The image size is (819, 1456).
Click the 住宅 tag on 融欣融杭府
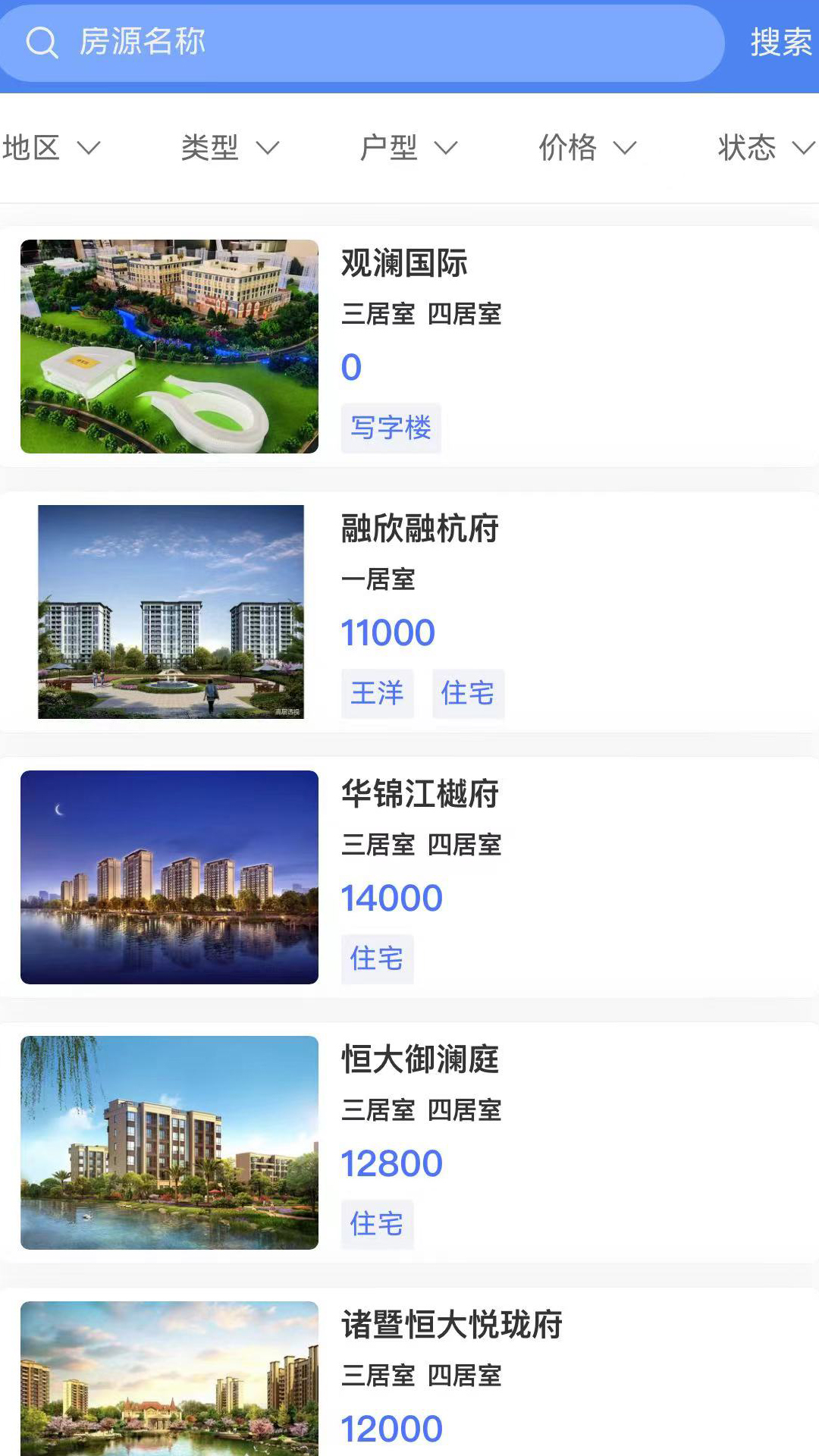point(468,693)
